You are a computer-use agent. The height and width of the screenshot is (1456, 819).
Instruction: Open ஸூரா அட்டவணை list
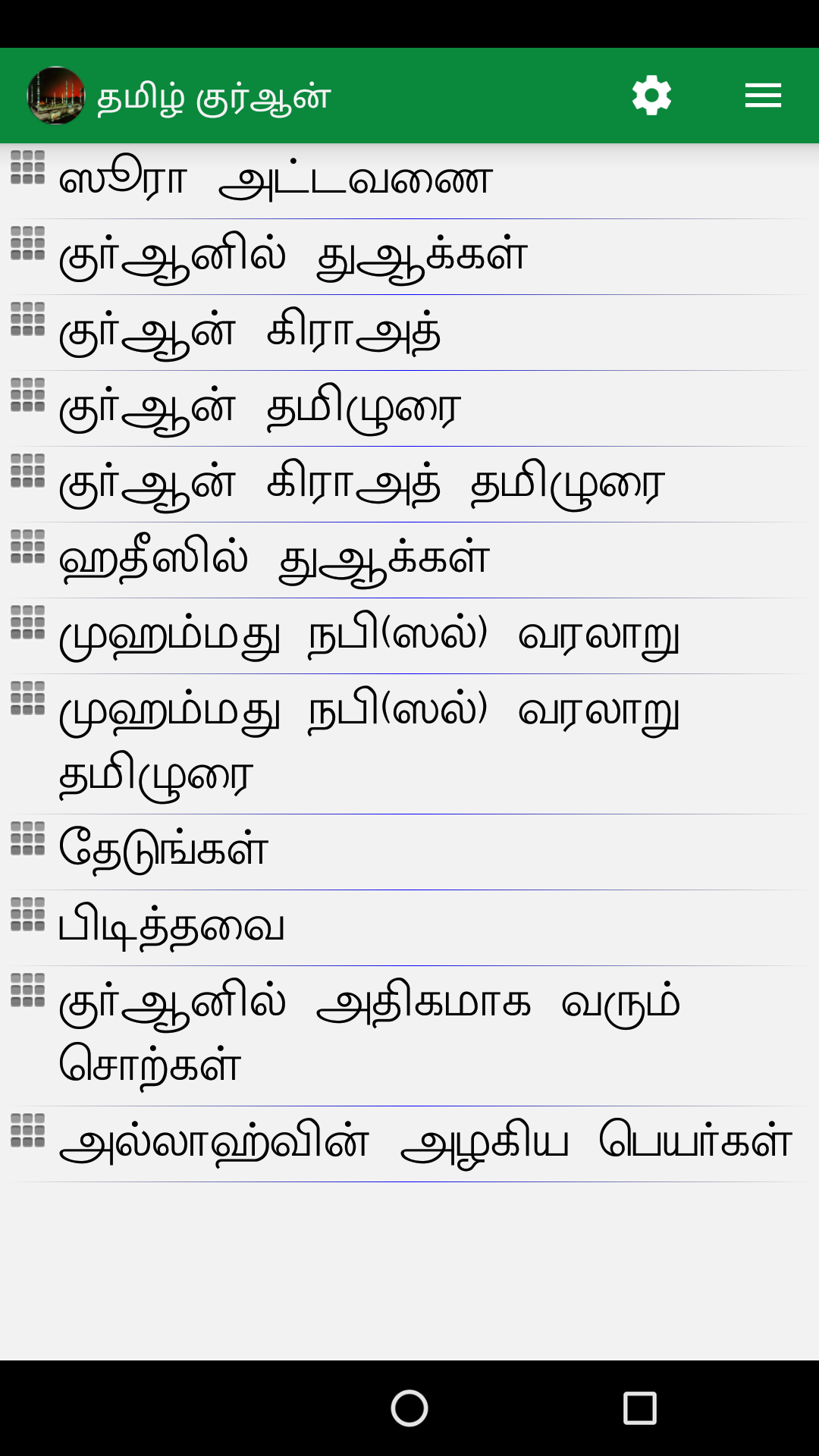click(276, 181)
